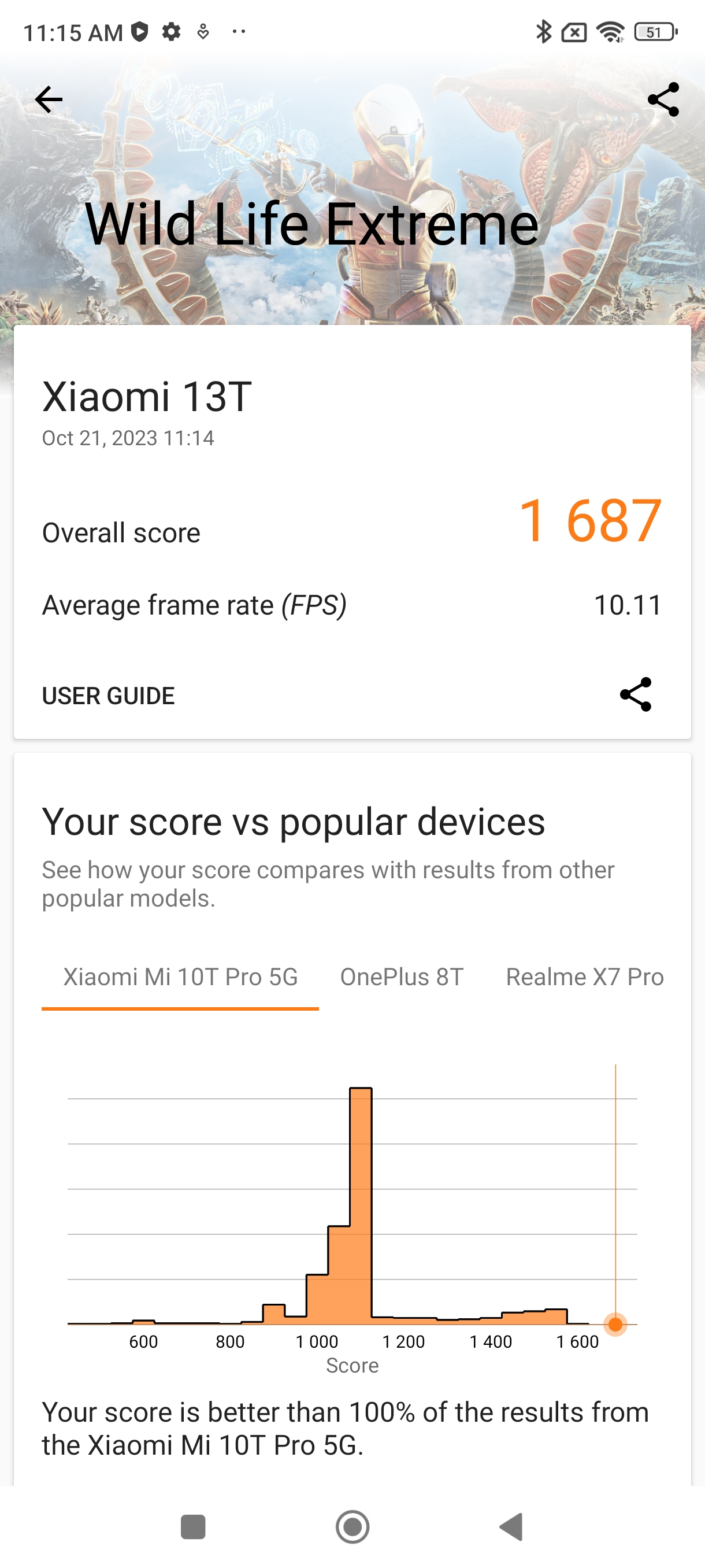Image resolution: width=705 pixels, height=1568 pixels.
Task: Select the Xiaomi Mi 10T Pro 5G tab
Action: (x=180, y=977)
